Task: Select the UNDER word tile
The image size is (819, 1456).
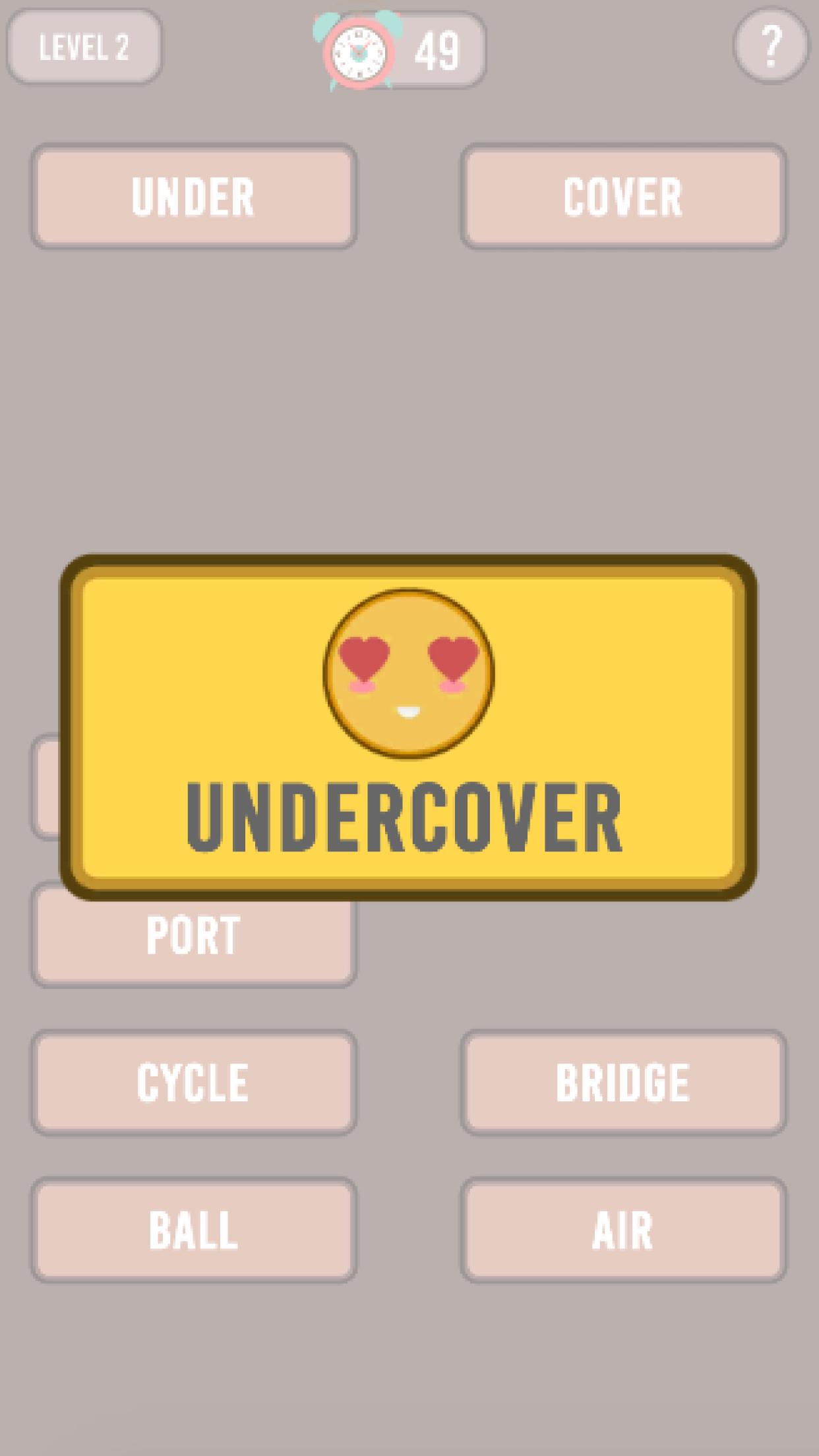Action: (x=195, y=195)
